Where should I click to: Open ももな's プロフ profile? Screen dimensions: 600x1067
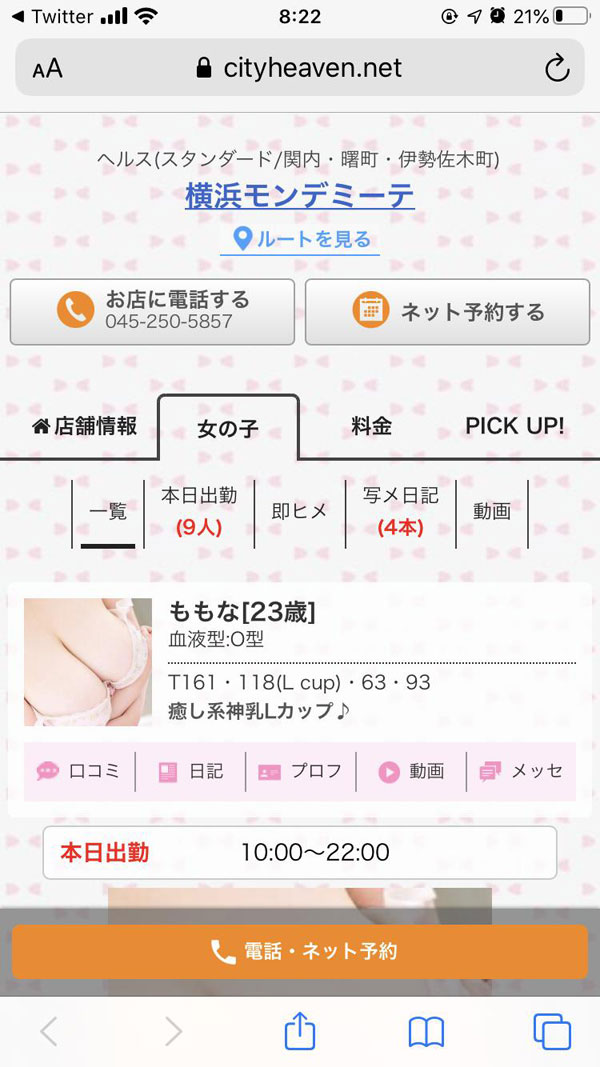click(300, 771)
